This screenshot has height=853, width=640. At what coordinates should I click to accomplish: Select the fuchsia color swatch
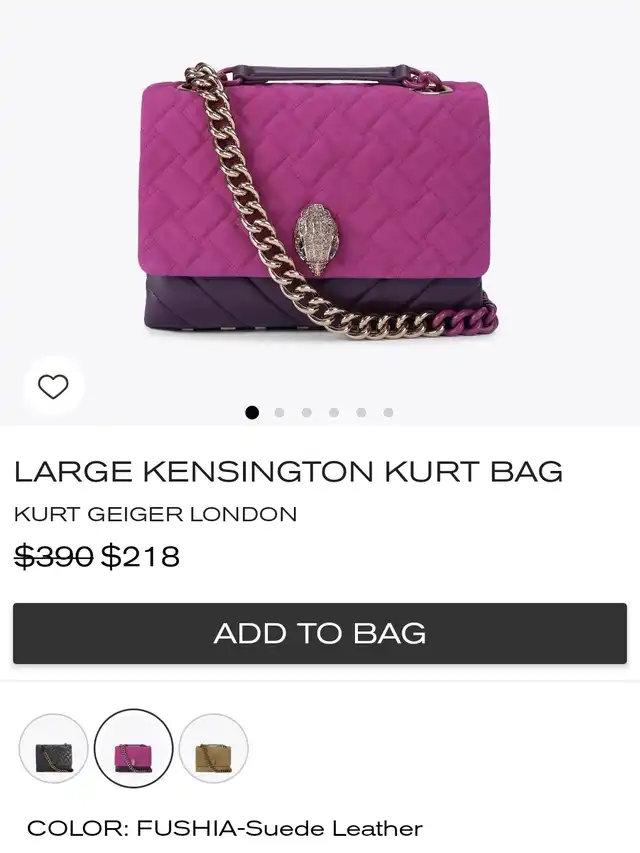pyautogui.click(x=133, y=749)
